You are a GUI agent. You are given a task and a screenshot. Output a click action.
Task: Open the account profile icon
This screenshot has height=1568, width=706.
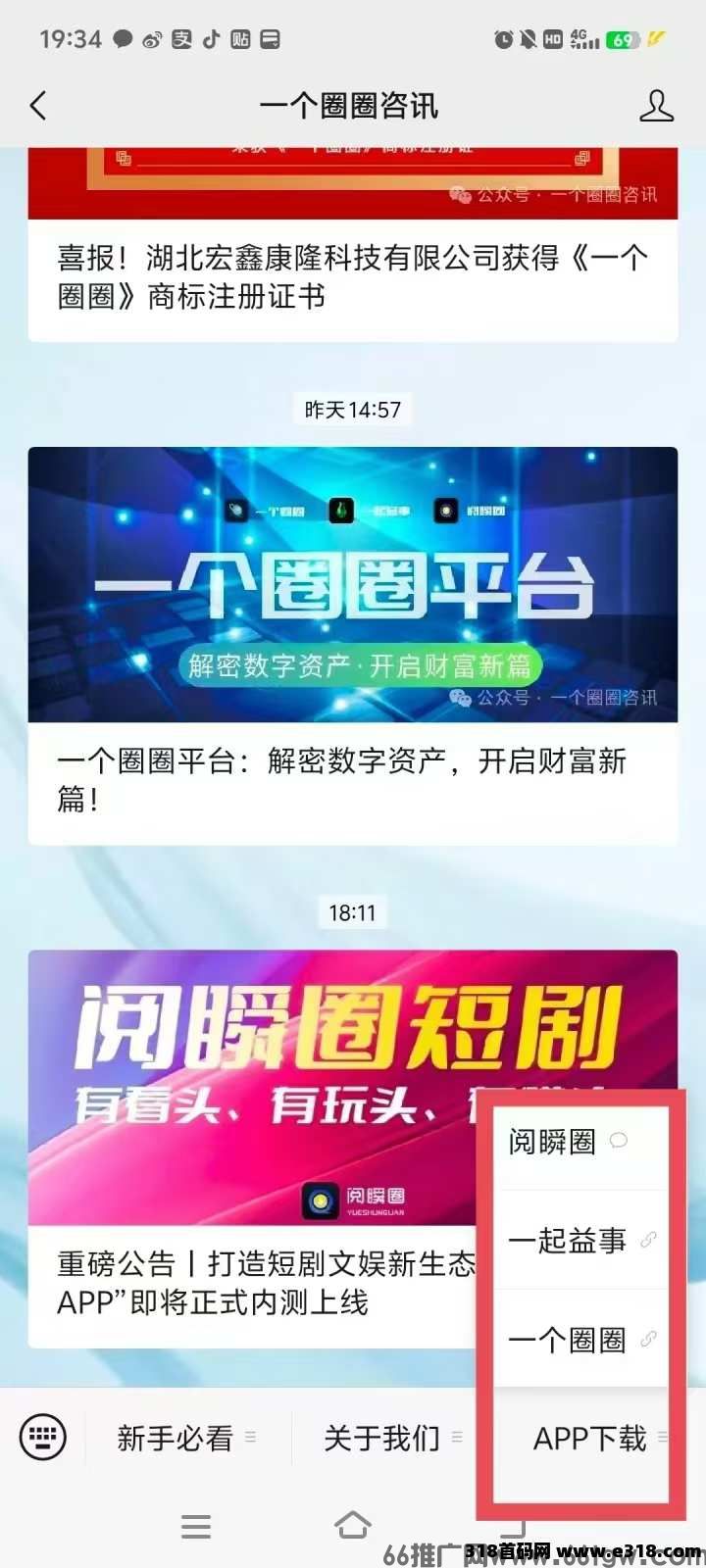coord(656,106)
